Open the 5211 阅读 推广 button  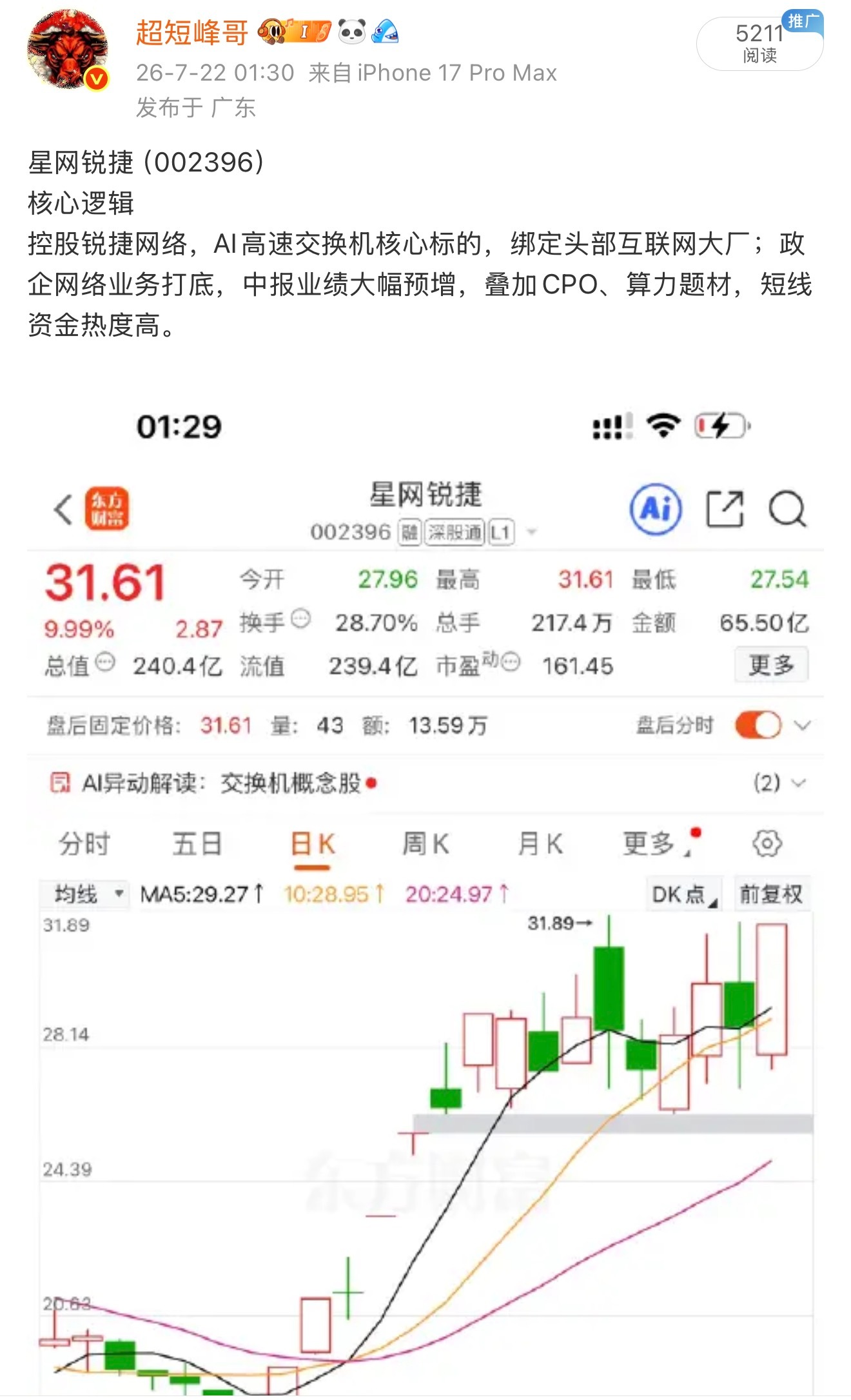pyautogui.click(x=759, y=43)
